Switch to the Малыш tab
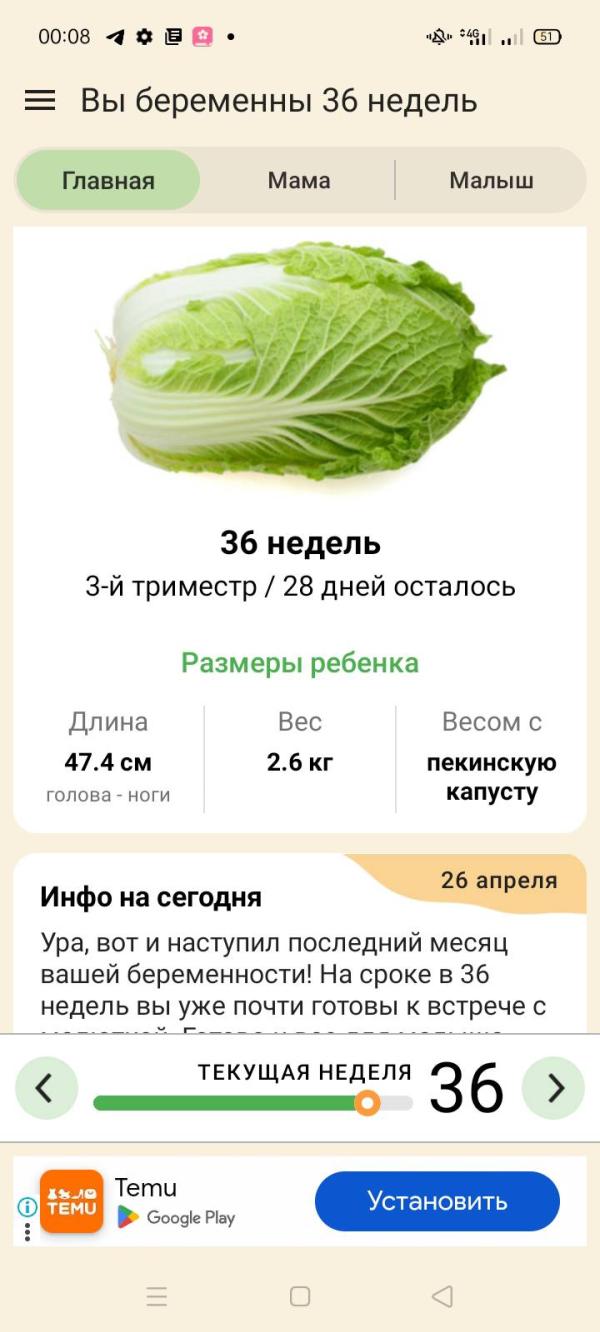The width and height of the screenshot is (600, 1332). [491, 181]
